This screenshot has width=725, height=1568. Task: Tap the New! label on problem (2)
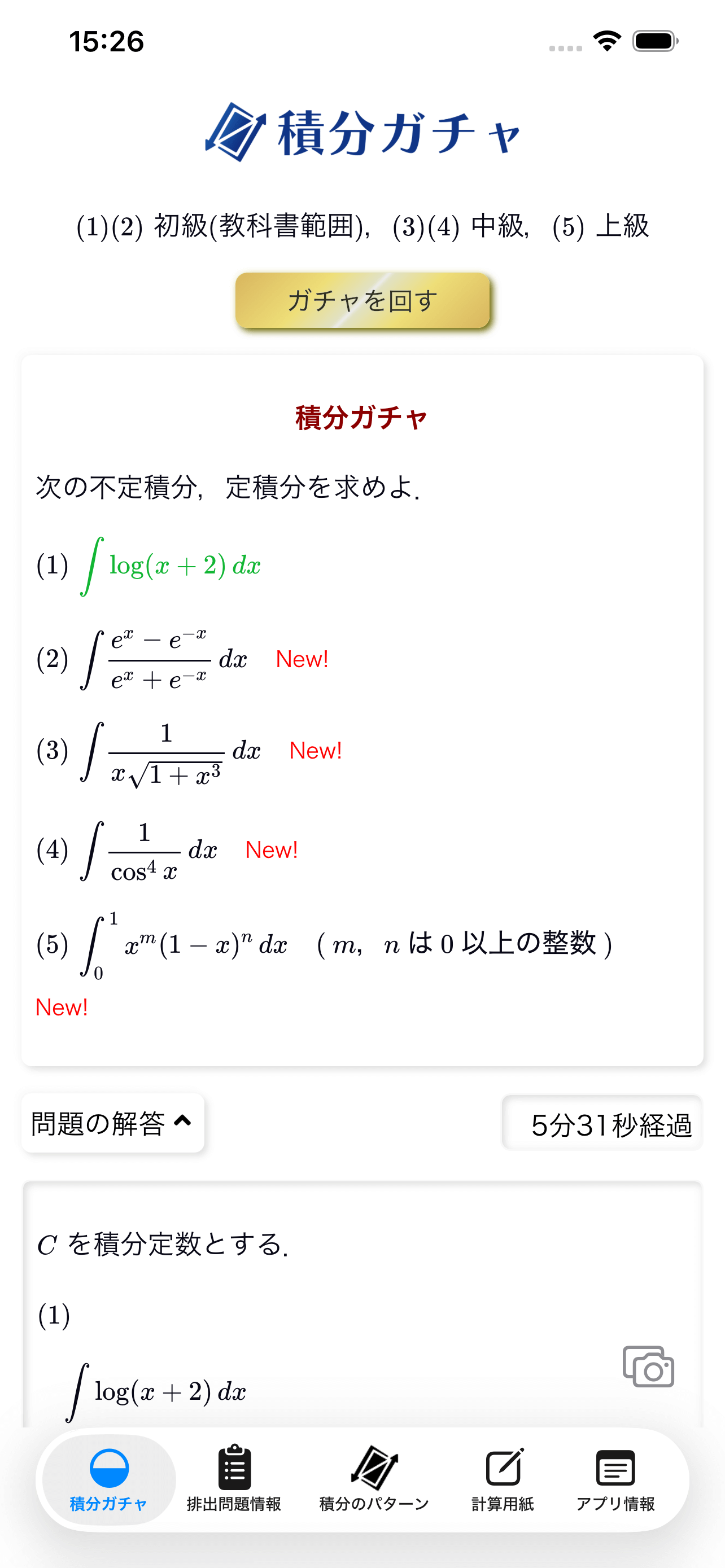click(302, 659)
